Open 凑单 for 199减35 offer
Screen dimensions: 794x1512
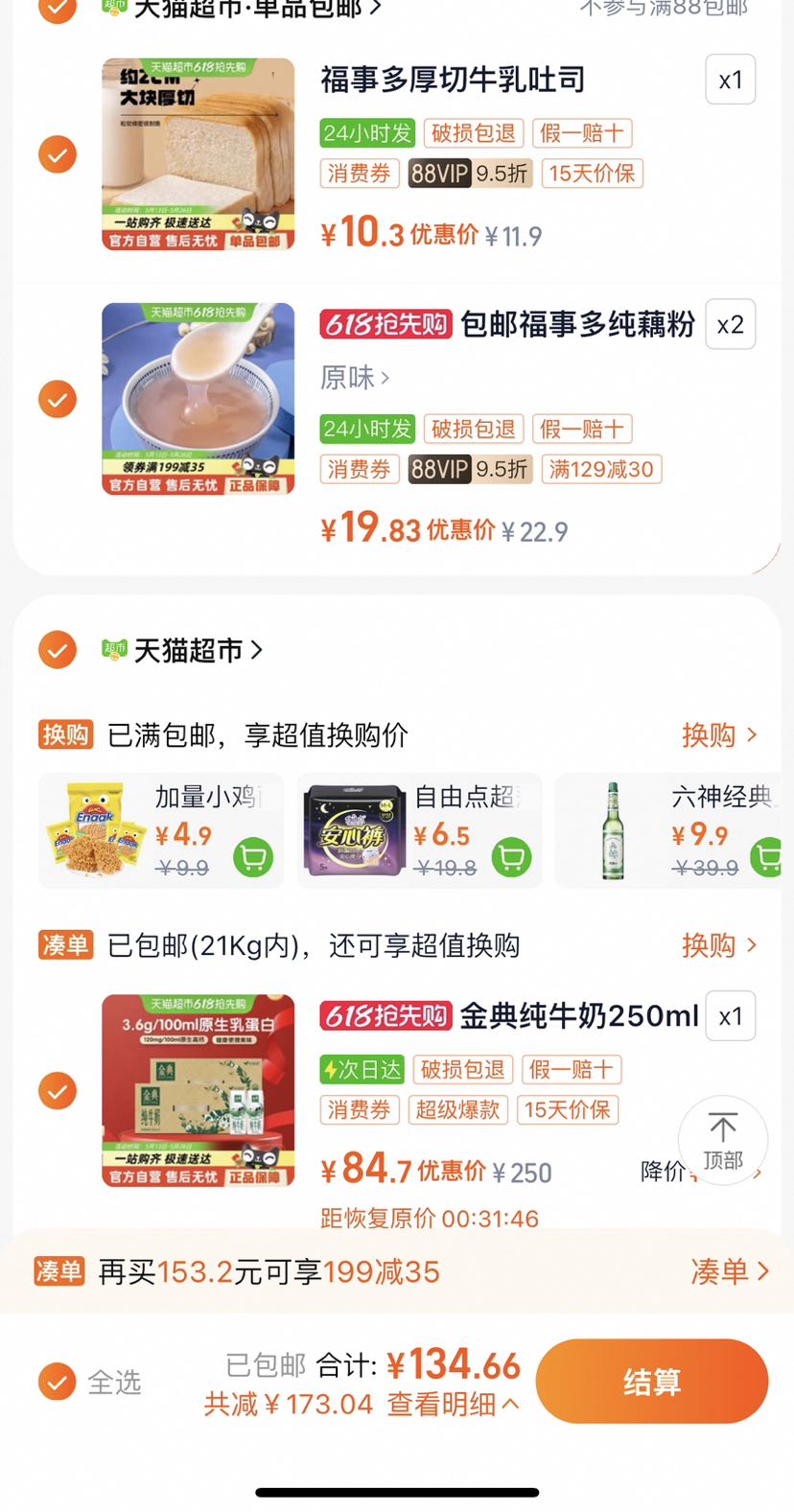729,1272
